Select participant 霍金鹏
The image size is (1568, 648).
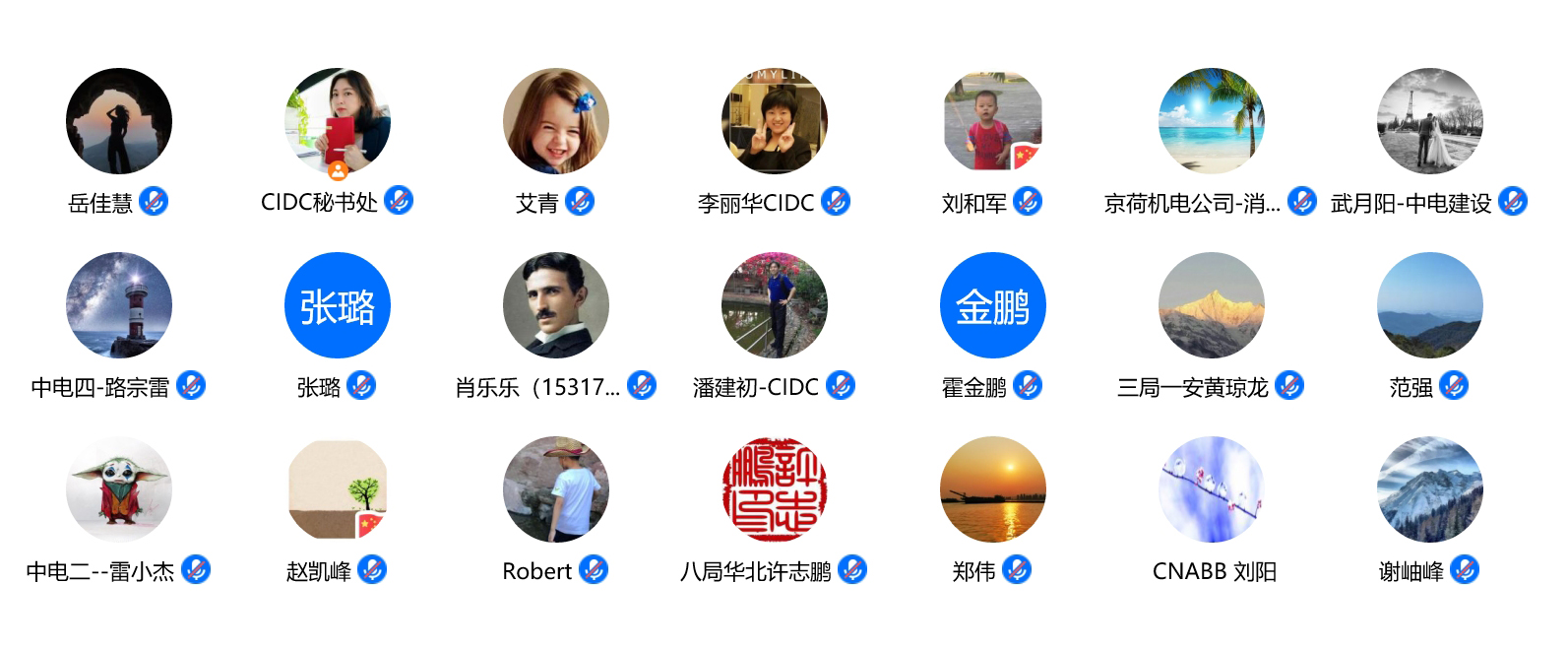pyautogui.click(x=992, y=305)
